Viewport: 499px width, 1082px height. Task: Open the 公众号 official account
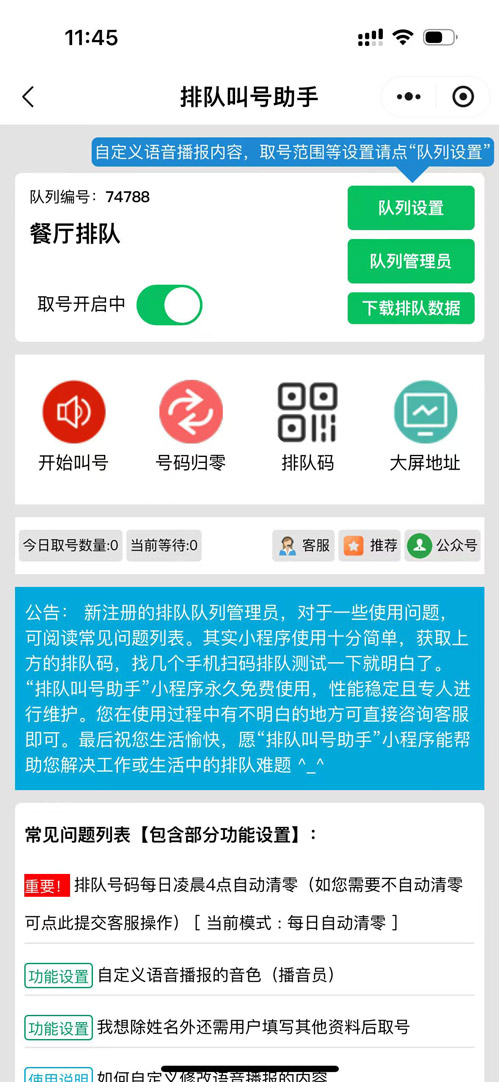(x=442, y=546)
